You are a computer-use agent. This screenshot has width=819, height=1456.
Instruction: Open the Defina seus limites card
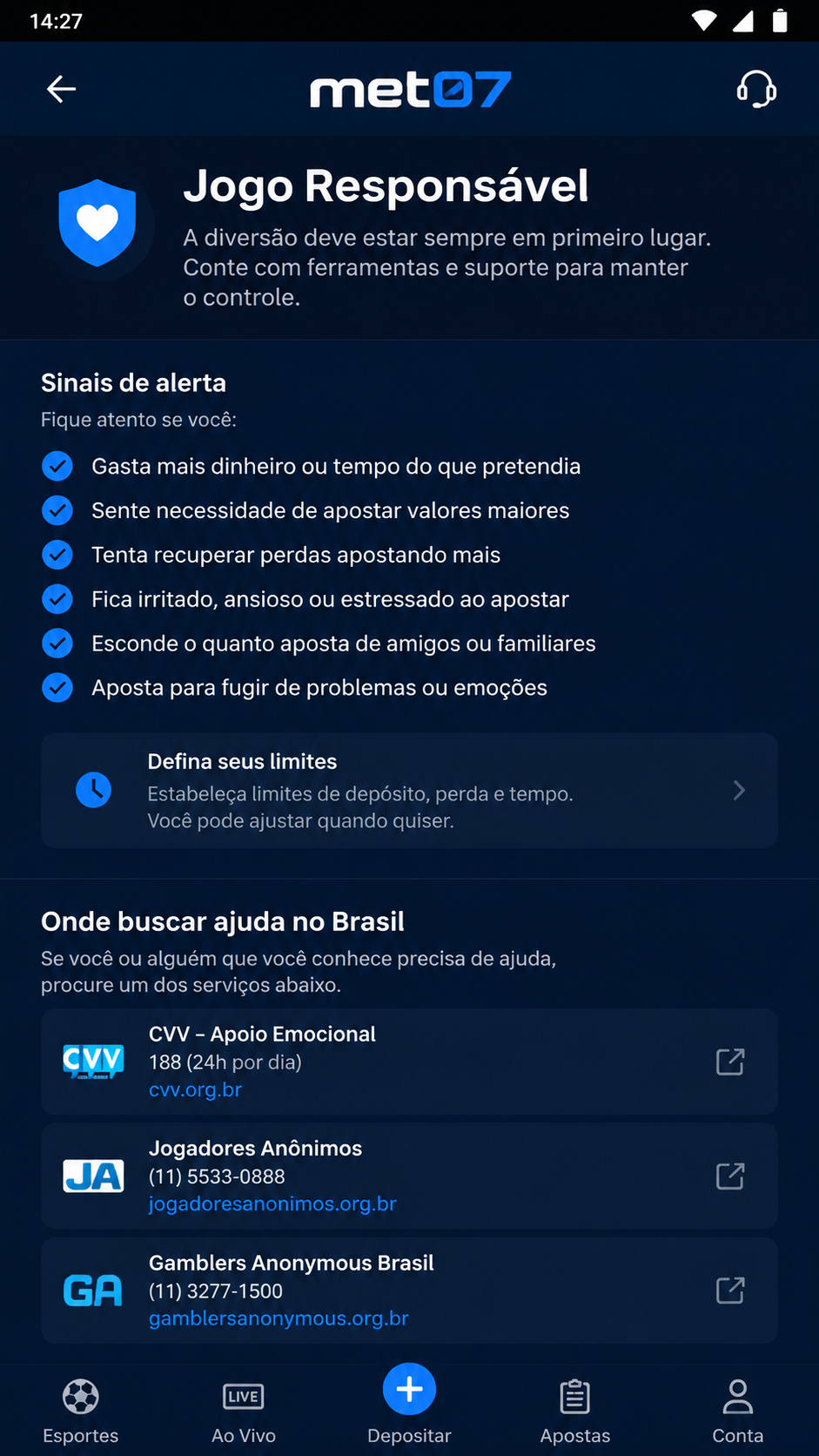(x=409, y=791)
